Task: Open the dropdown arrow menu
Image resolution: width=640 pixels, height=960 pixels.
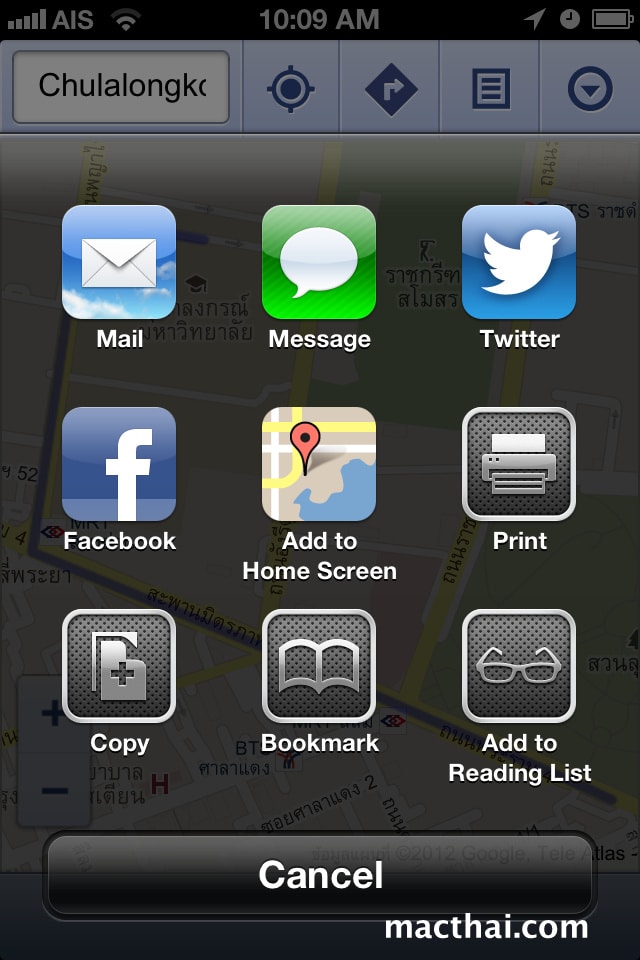Action: tap(590, 89)
